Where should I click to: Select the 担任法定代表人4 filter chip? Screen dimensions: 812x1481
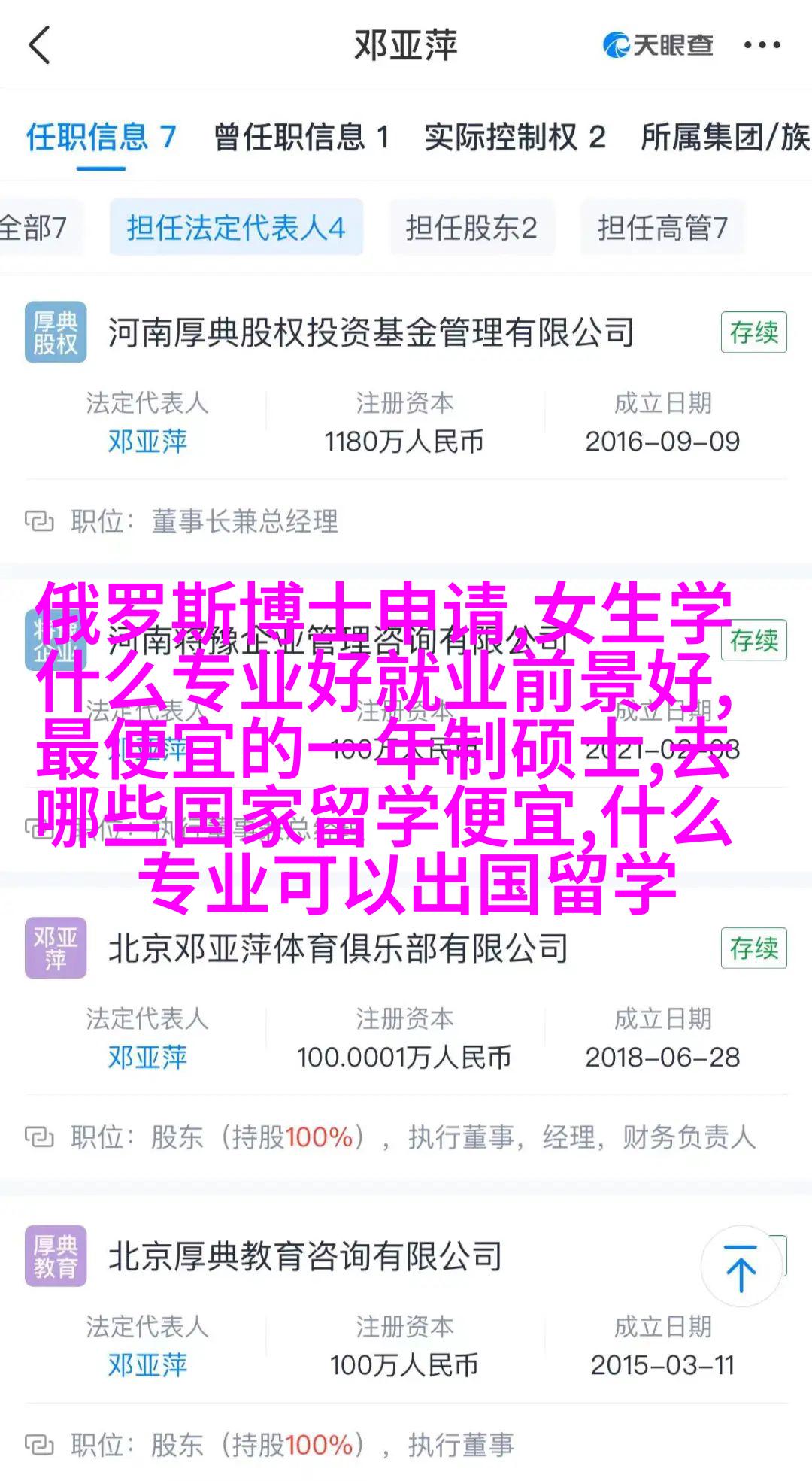click(236, 227)
